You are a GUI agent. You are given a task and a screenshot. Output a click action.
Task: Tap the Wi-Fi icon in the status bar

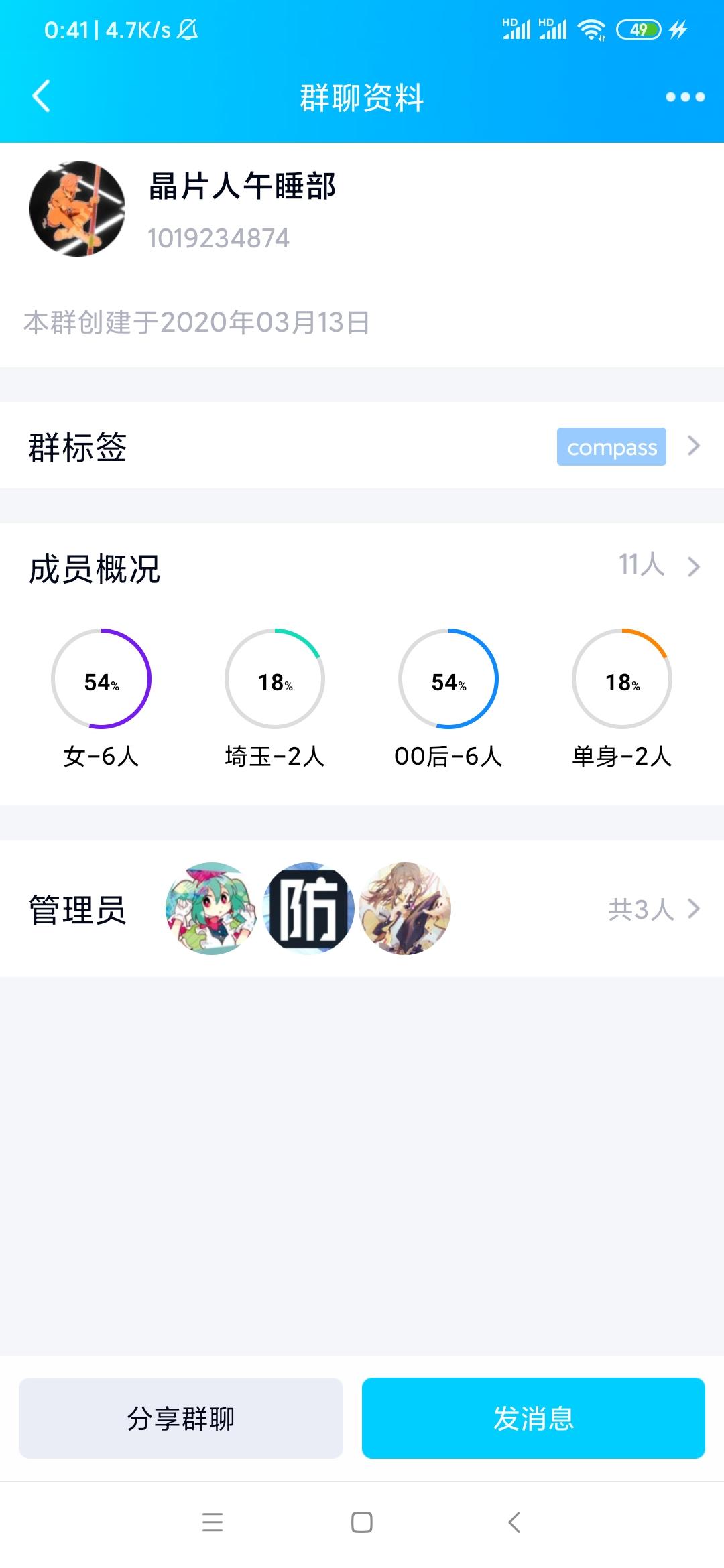coord(593,28)
